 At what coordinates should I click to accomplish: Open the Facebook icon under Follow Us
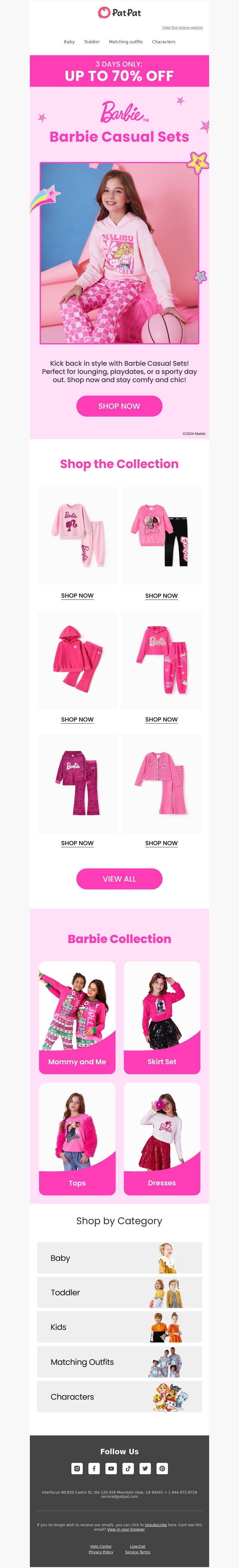click(x=94, y=1468)
